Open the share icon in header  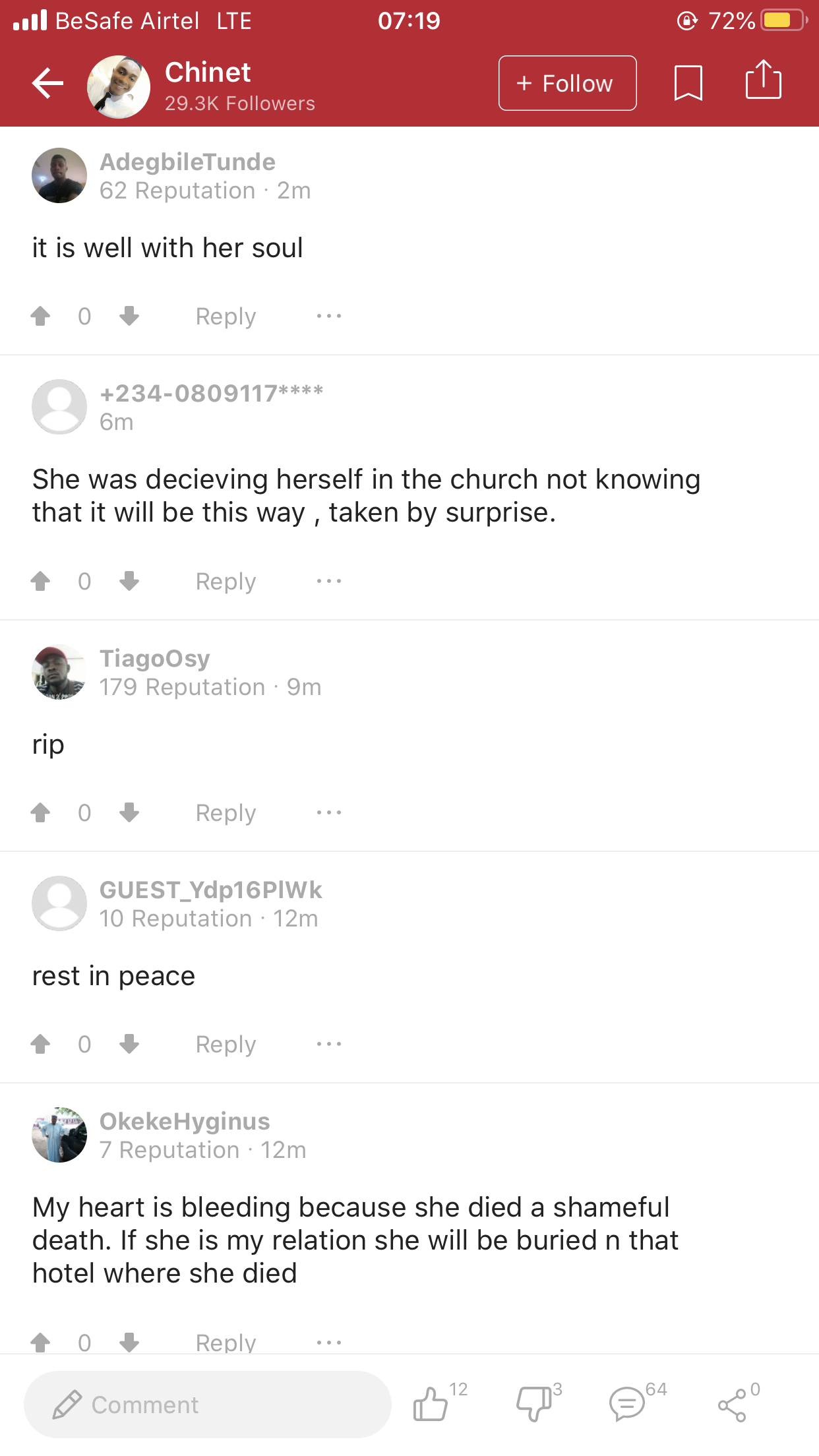point(763,81)
